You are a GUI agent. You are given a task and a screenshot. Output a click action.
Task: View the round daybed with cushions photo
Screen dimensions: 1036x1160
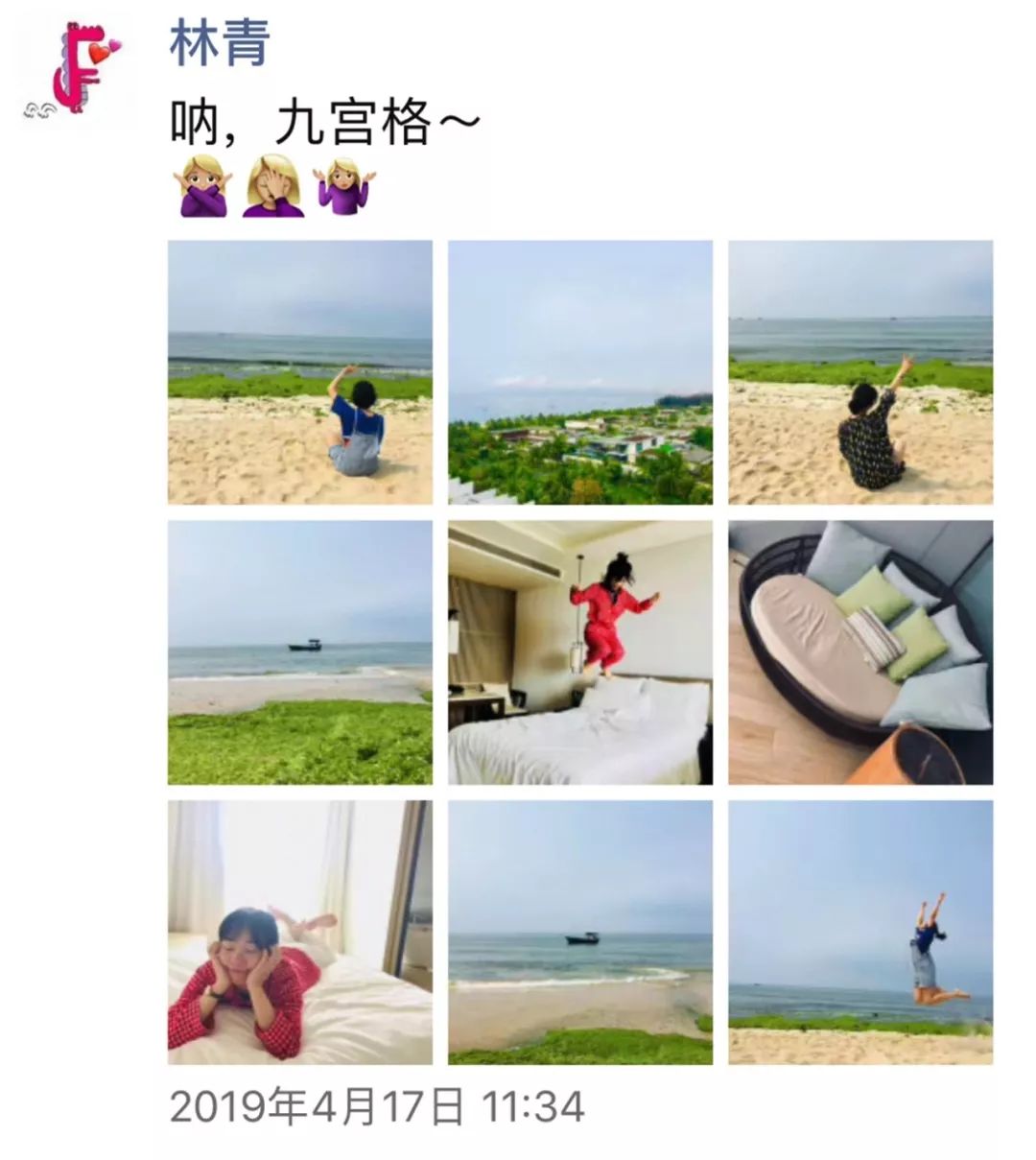click(860, 652)
